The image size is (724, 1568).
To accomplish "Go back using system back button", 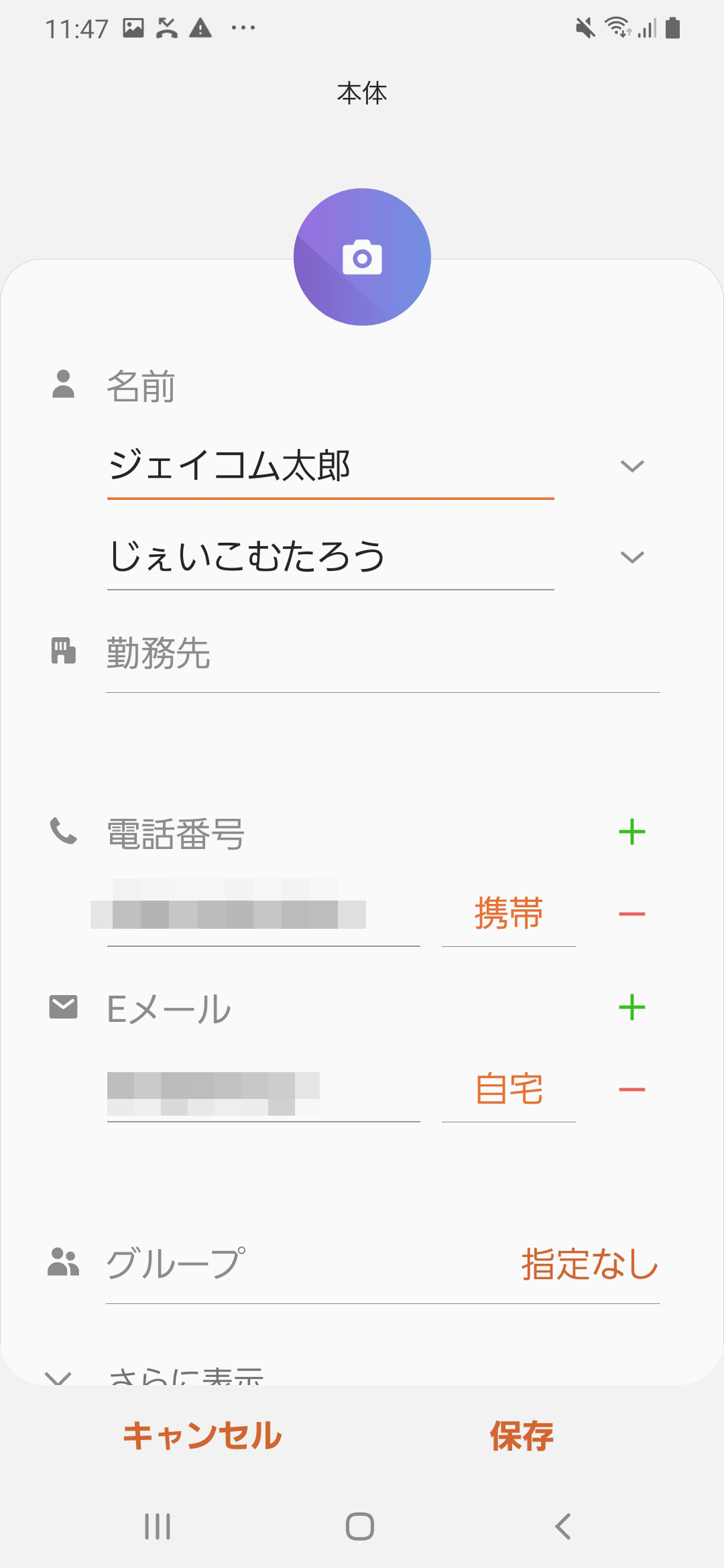I will tap(563, 1526).
